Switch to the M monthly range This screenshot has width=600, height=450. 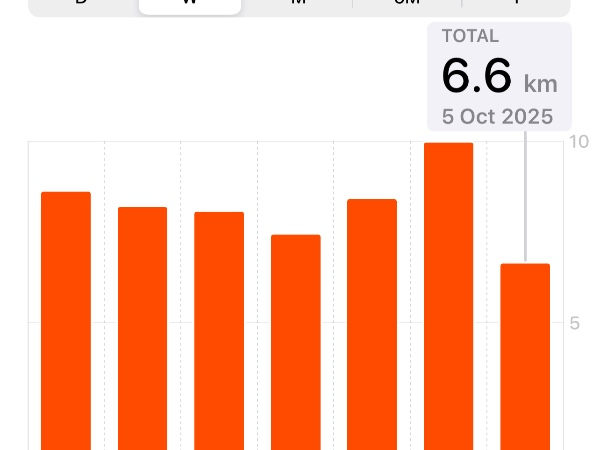298,4
